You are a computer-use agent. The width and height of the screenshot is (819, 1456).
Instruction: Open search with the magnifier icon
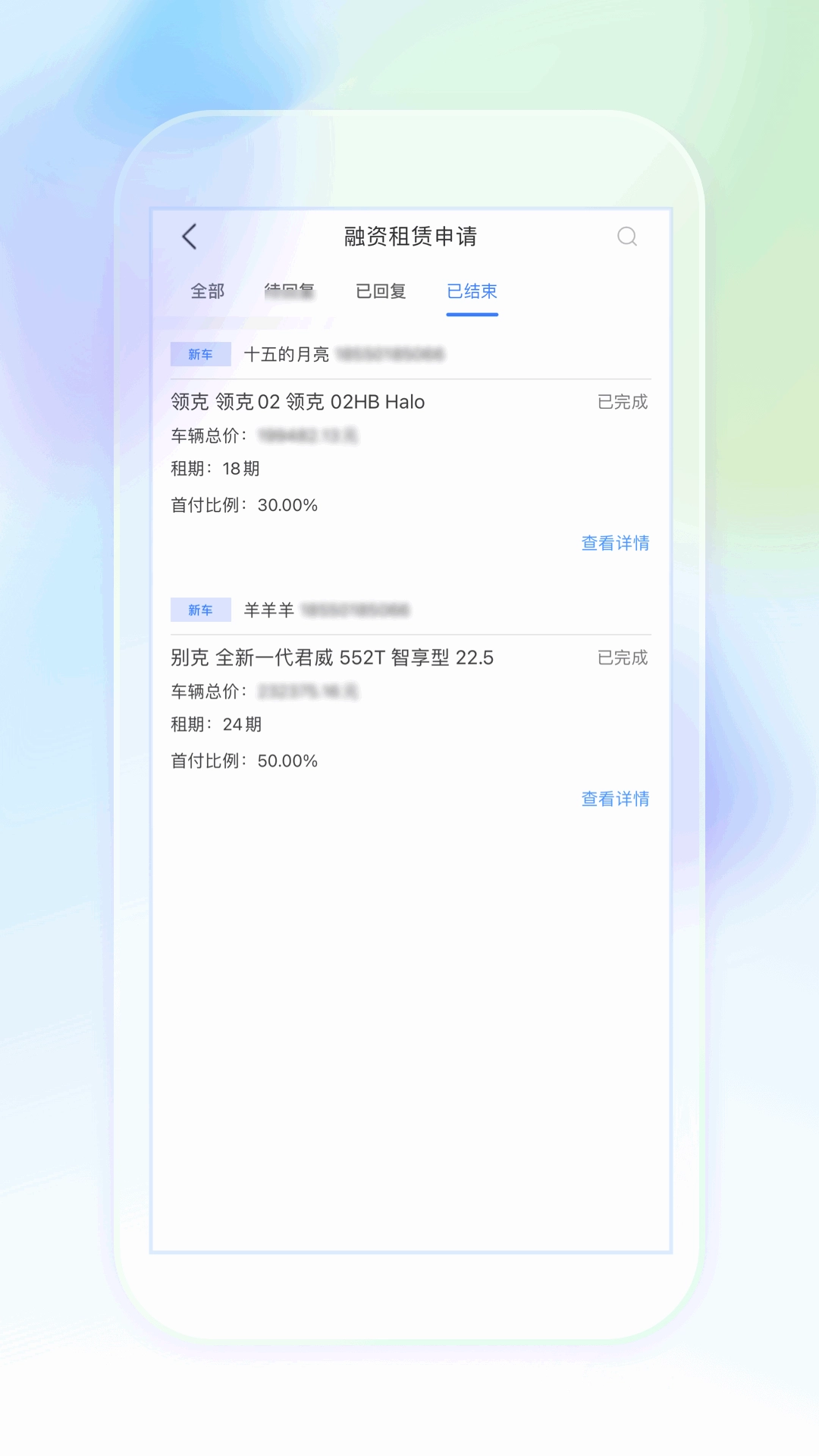(x=627, y=237)
